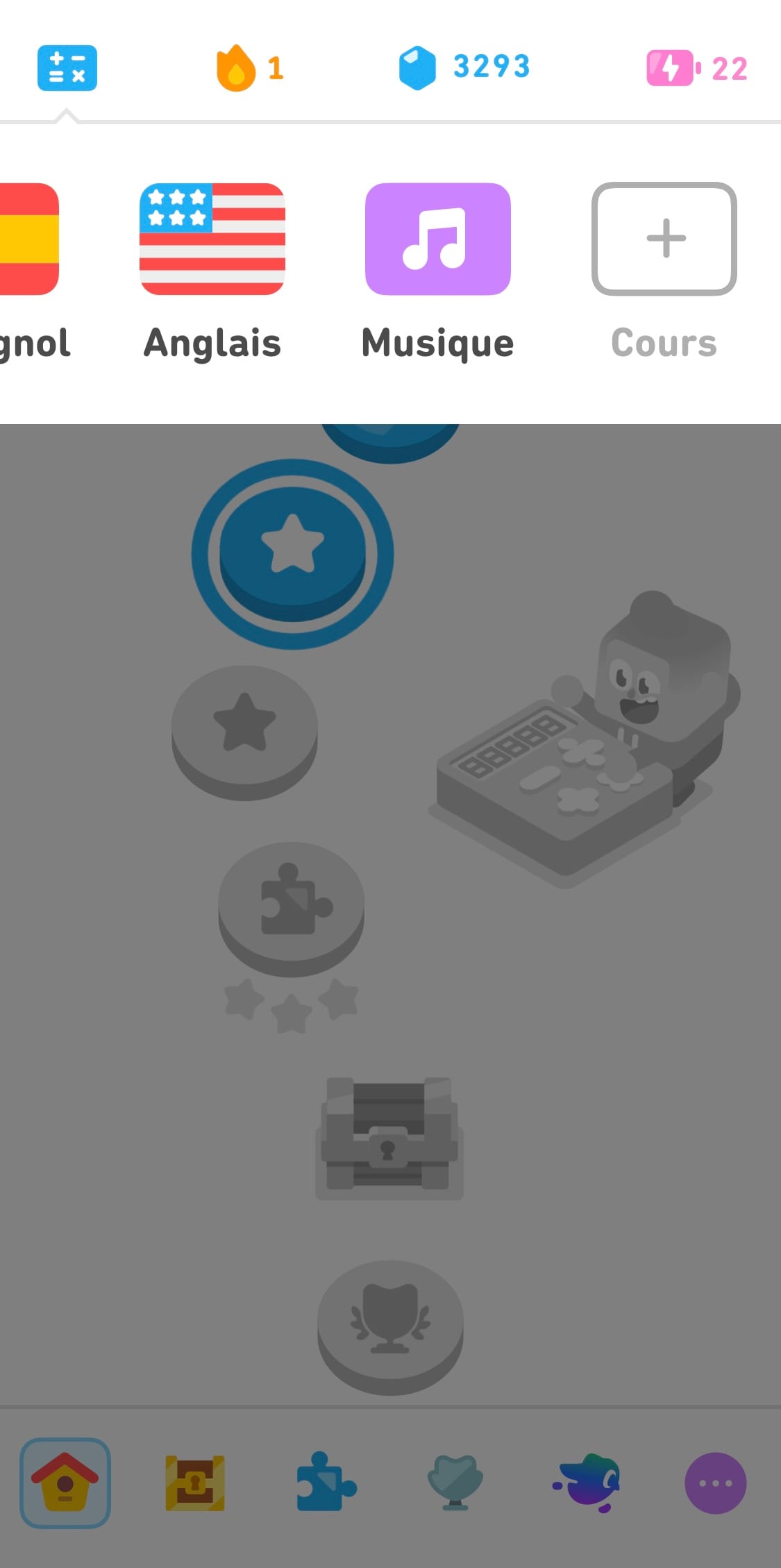This screenshot has height=1568, width=781.
Task: Open the puzzle piece practice tab
Action: 326,1483
